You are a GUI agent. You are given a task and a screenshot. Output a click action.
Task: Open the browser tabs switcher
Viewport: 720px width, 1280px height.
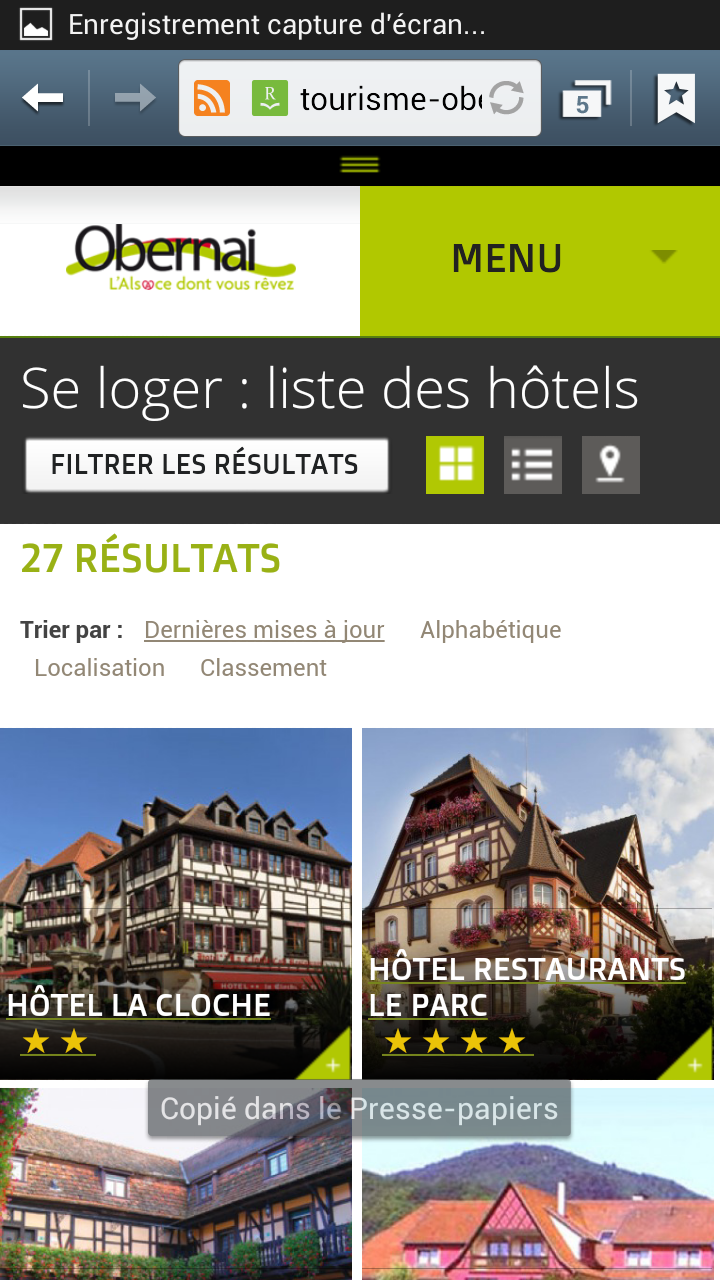pos(585,98)
